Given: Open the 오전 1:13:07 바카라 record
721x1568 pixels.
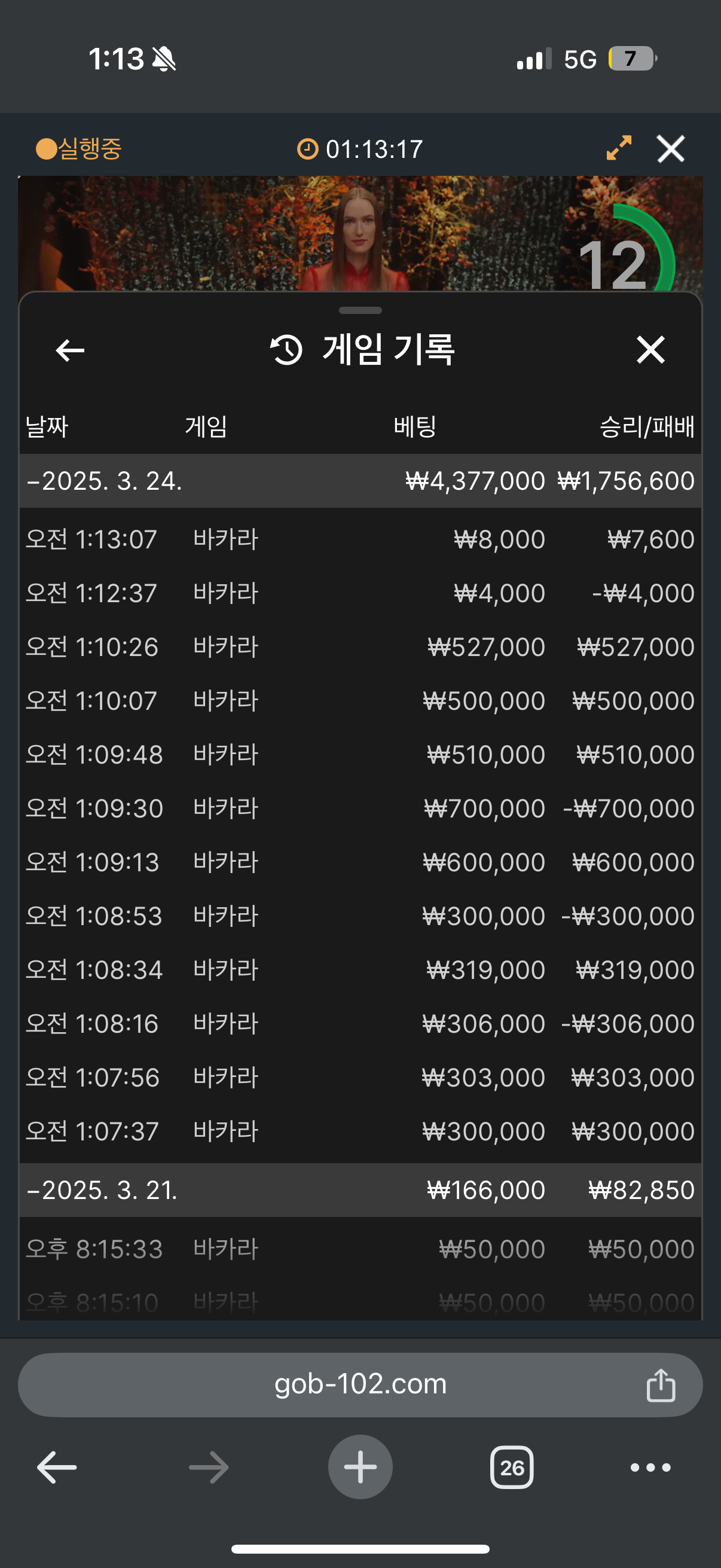Looking at the screenshot, I should pyautogui.click(x=359, y=539).
